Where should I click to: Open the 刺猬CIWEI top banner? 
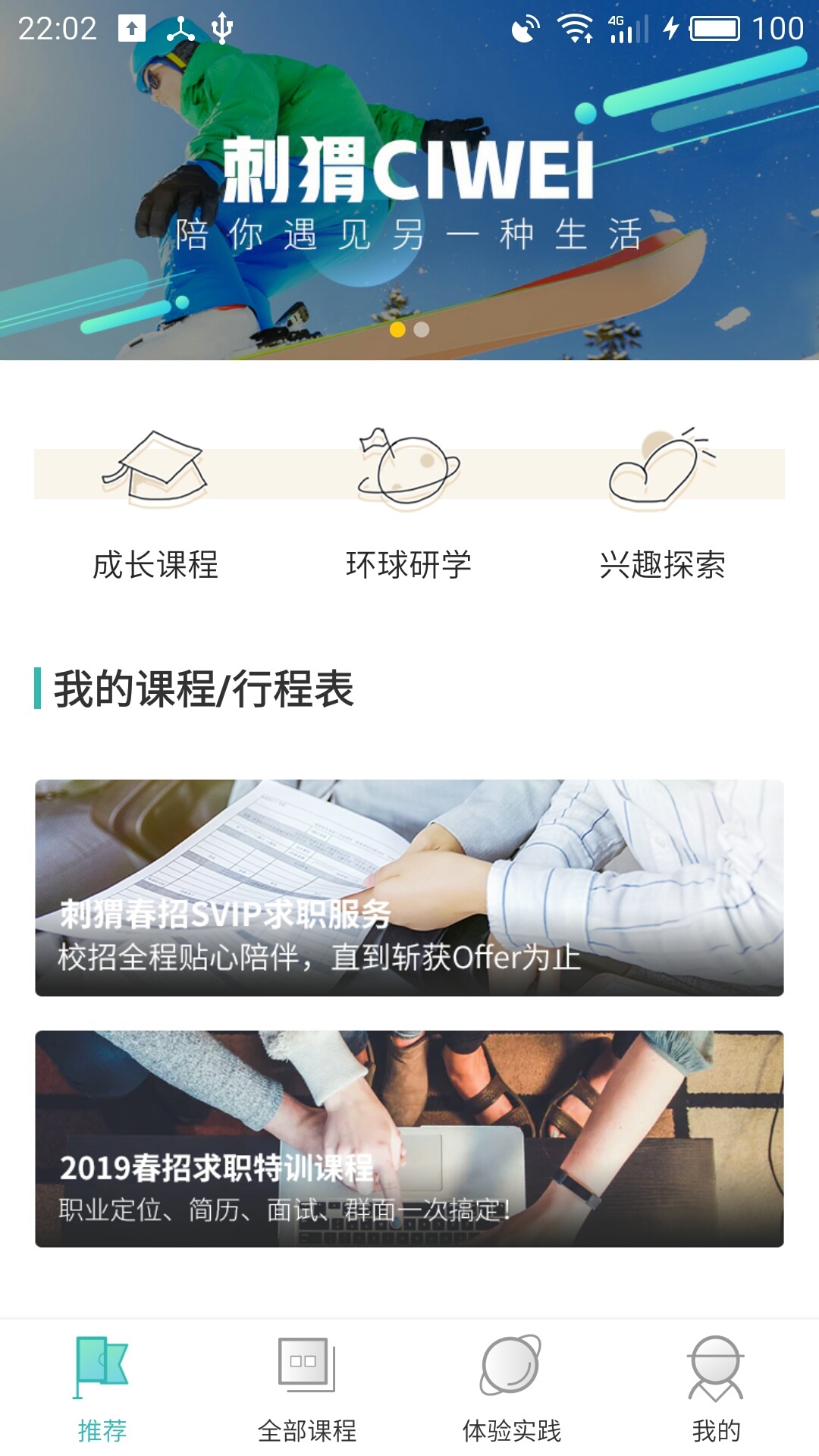(x=409, y=180)
